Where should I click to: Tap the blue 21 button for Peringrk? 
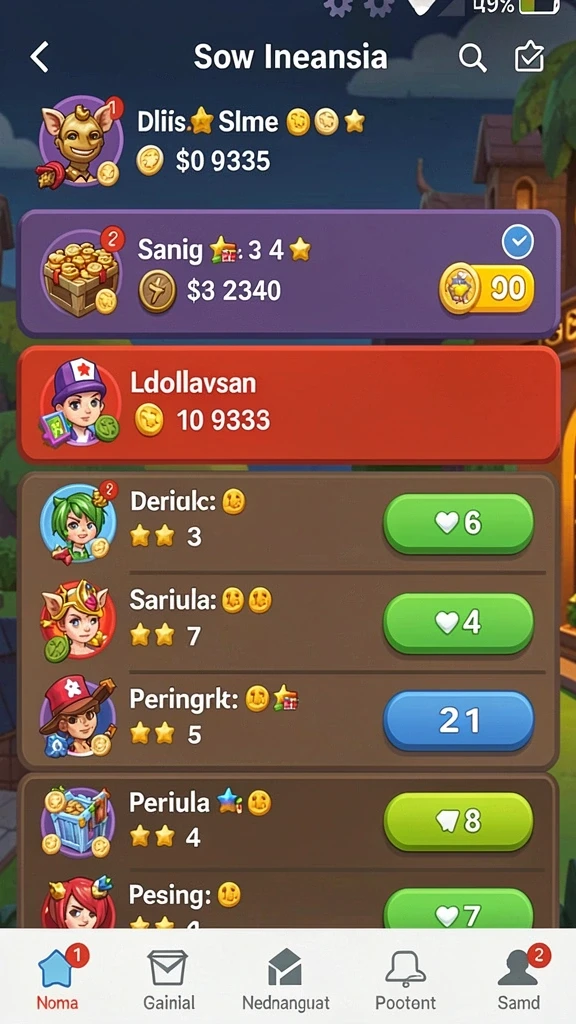(x=458, y=721)
